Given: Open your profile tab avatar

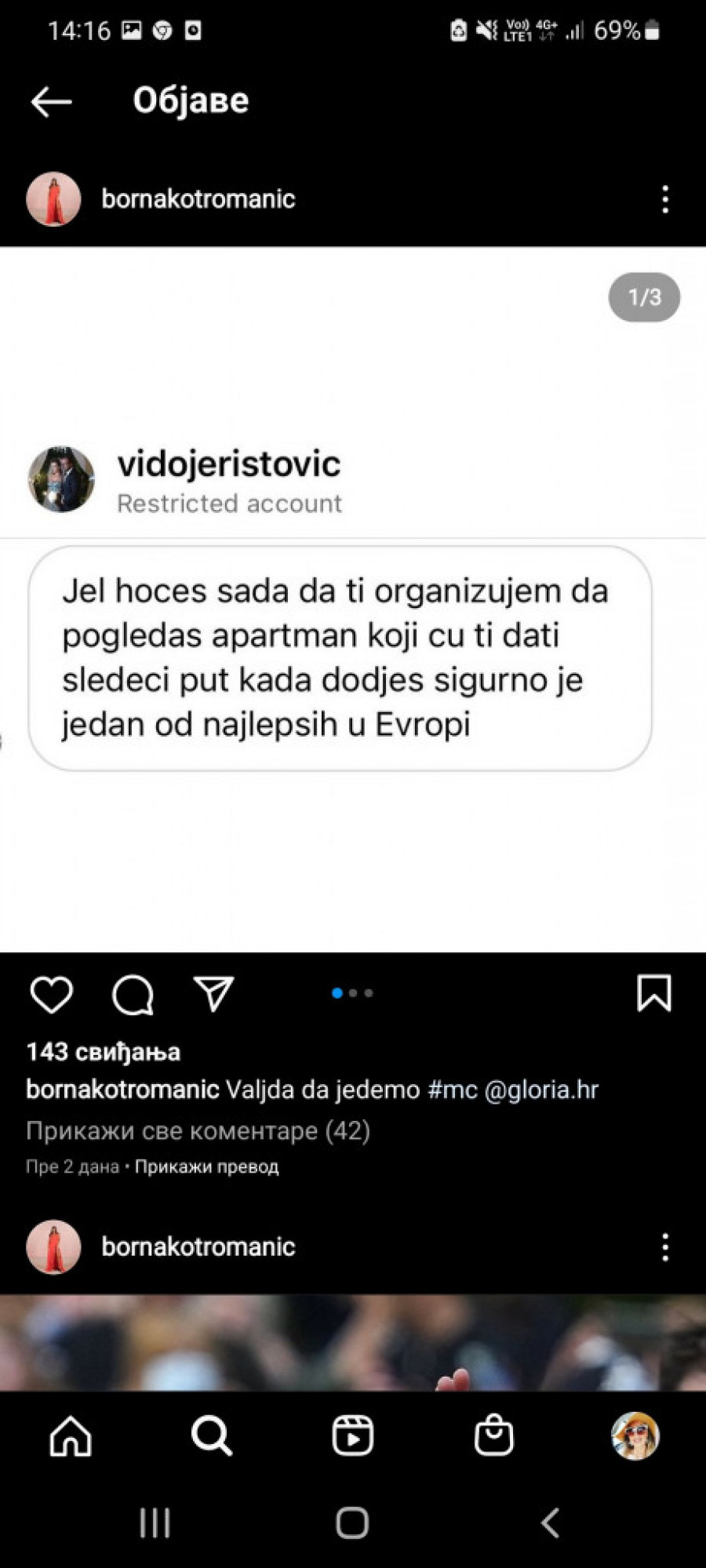Looking at the screenshot, I should pos(635,1436).
